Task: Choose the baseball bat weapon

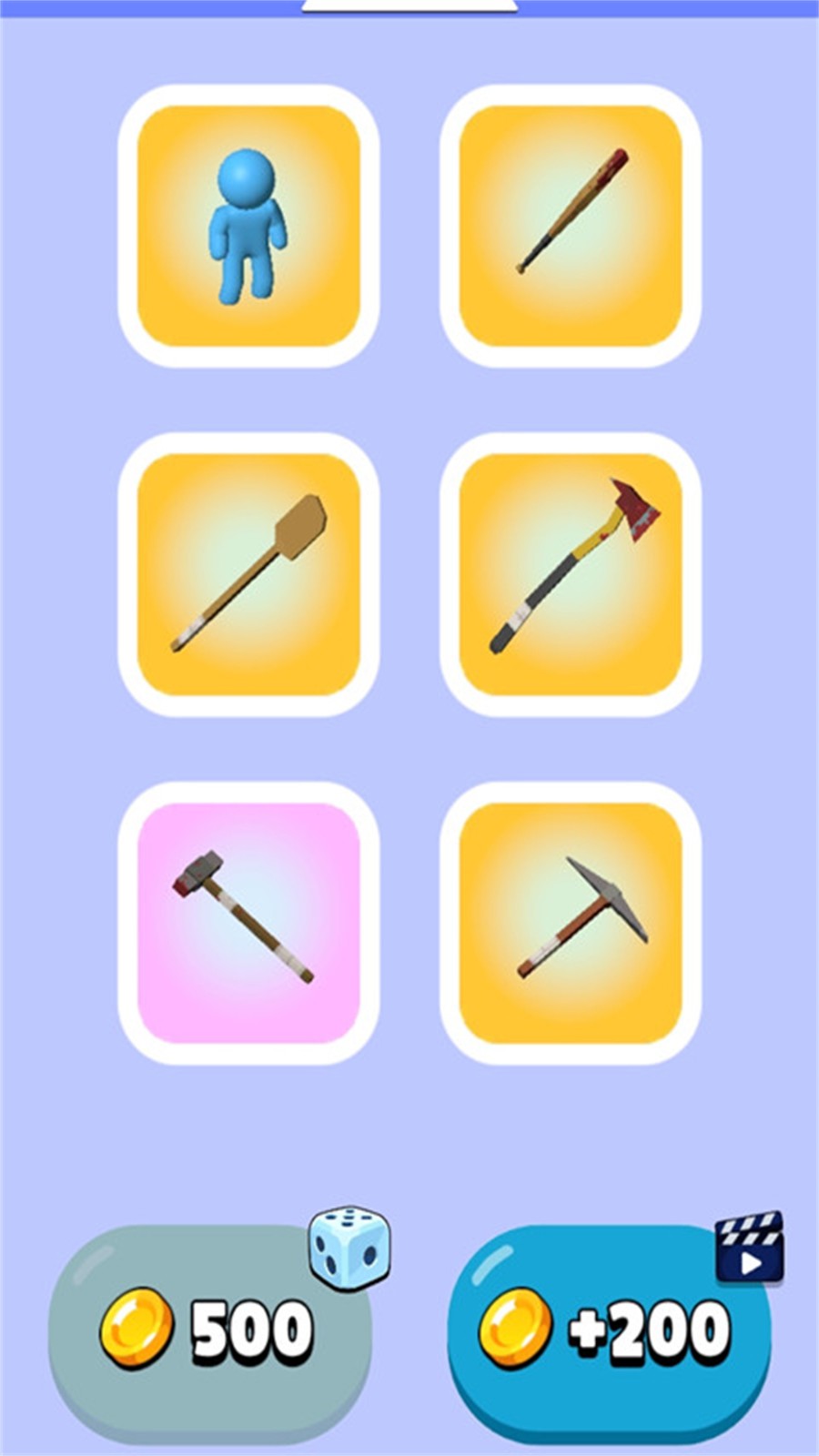Action: click(x=571, y=226)
